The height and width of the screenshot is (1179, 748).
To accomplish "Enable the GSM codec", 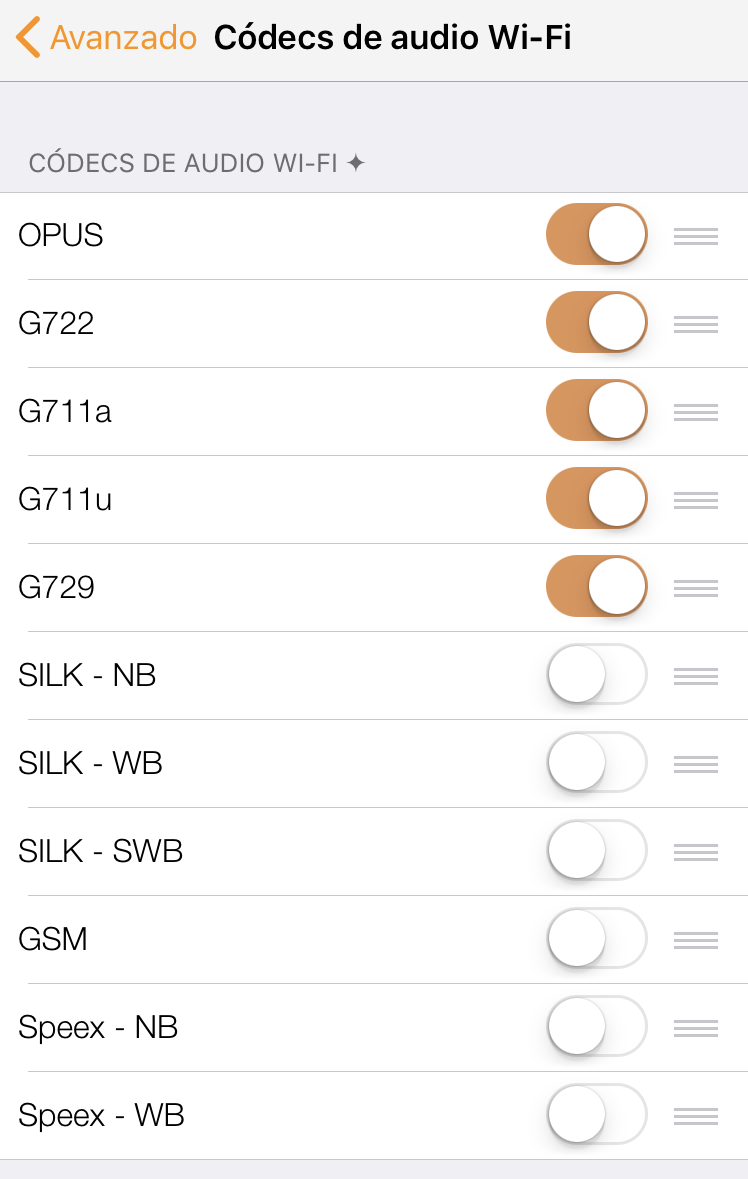I will [596, 939].
